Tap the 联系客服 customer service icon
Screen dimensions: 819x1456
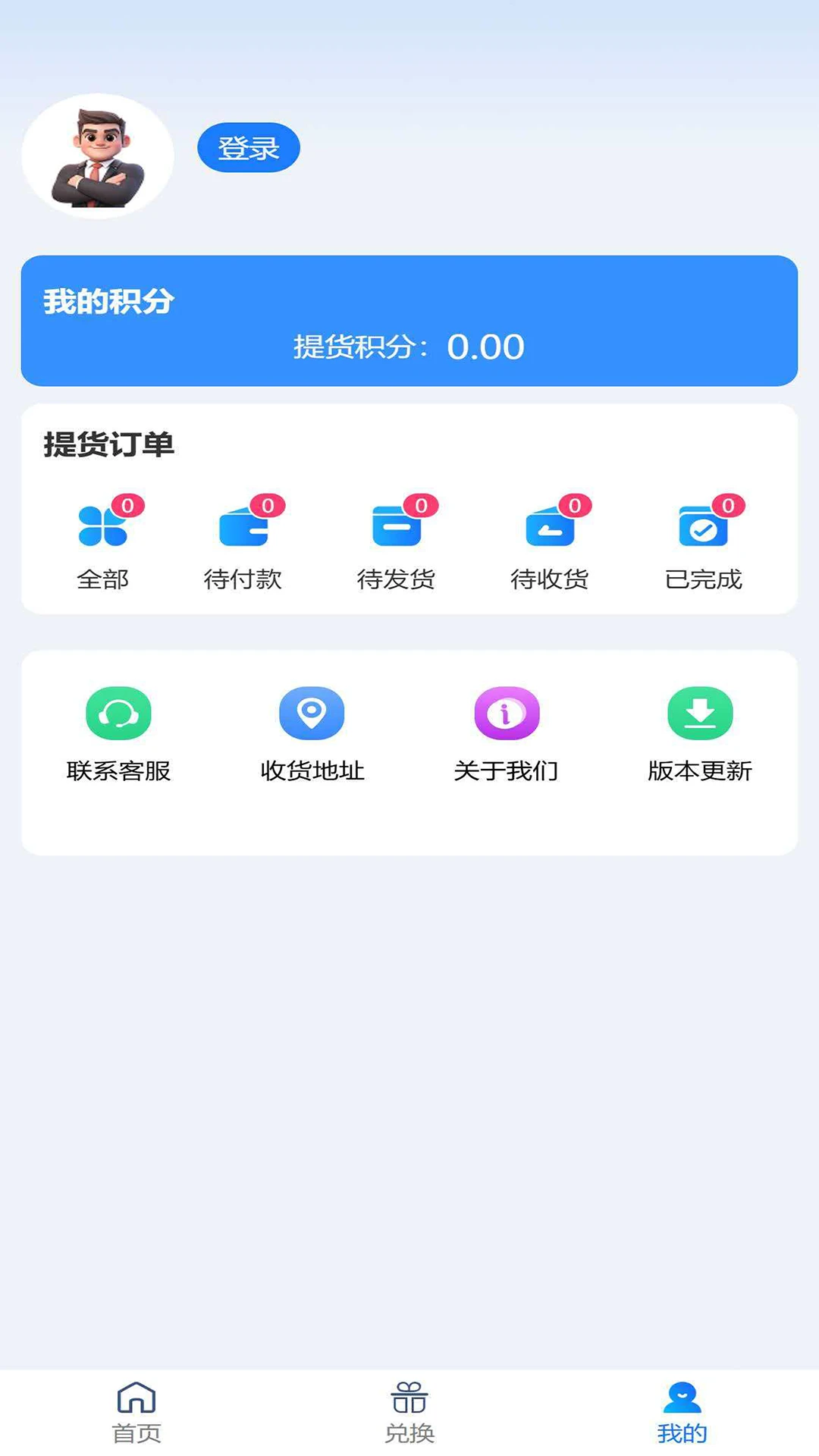pyautogui.click(x=118, y=714)
